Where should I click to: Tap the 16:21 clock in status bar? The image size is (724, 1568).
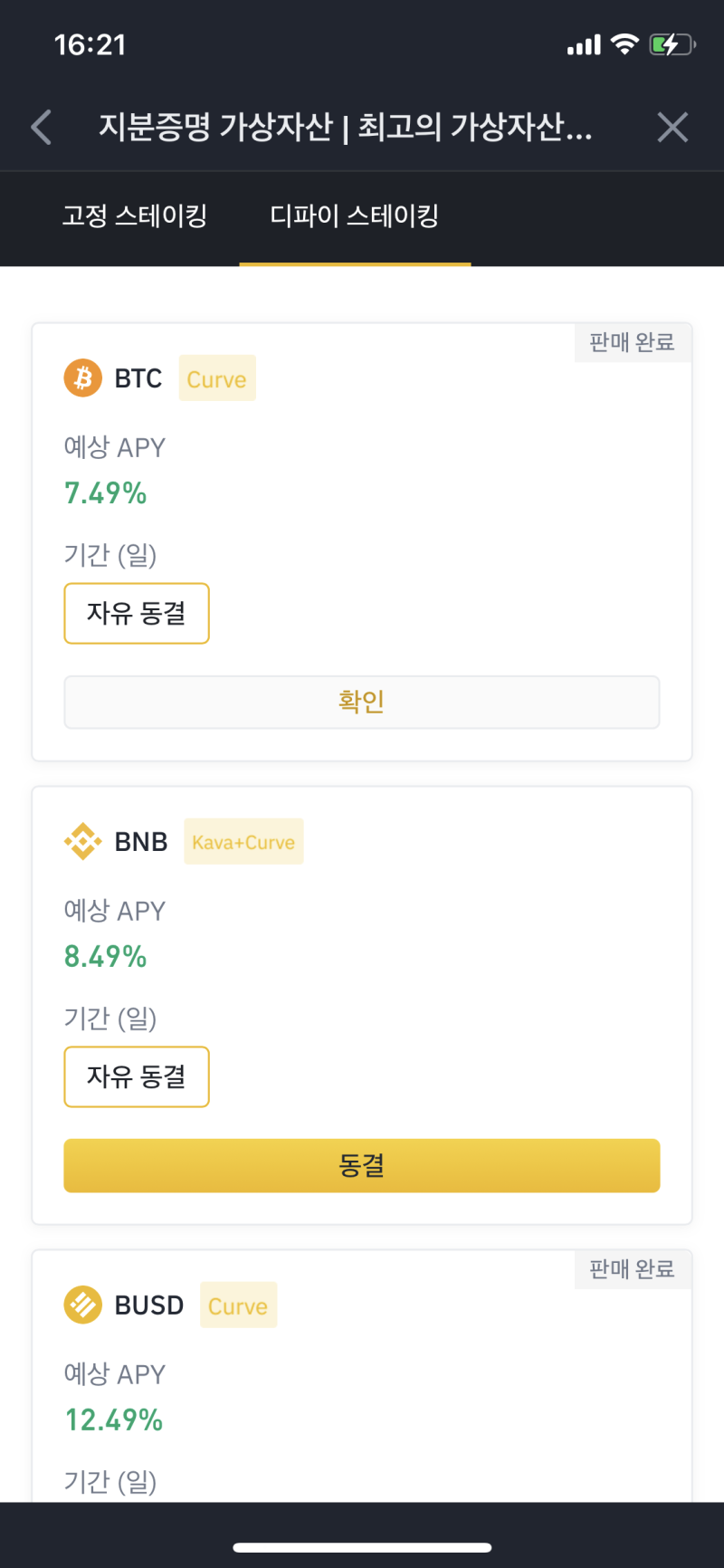coord(88,43)
